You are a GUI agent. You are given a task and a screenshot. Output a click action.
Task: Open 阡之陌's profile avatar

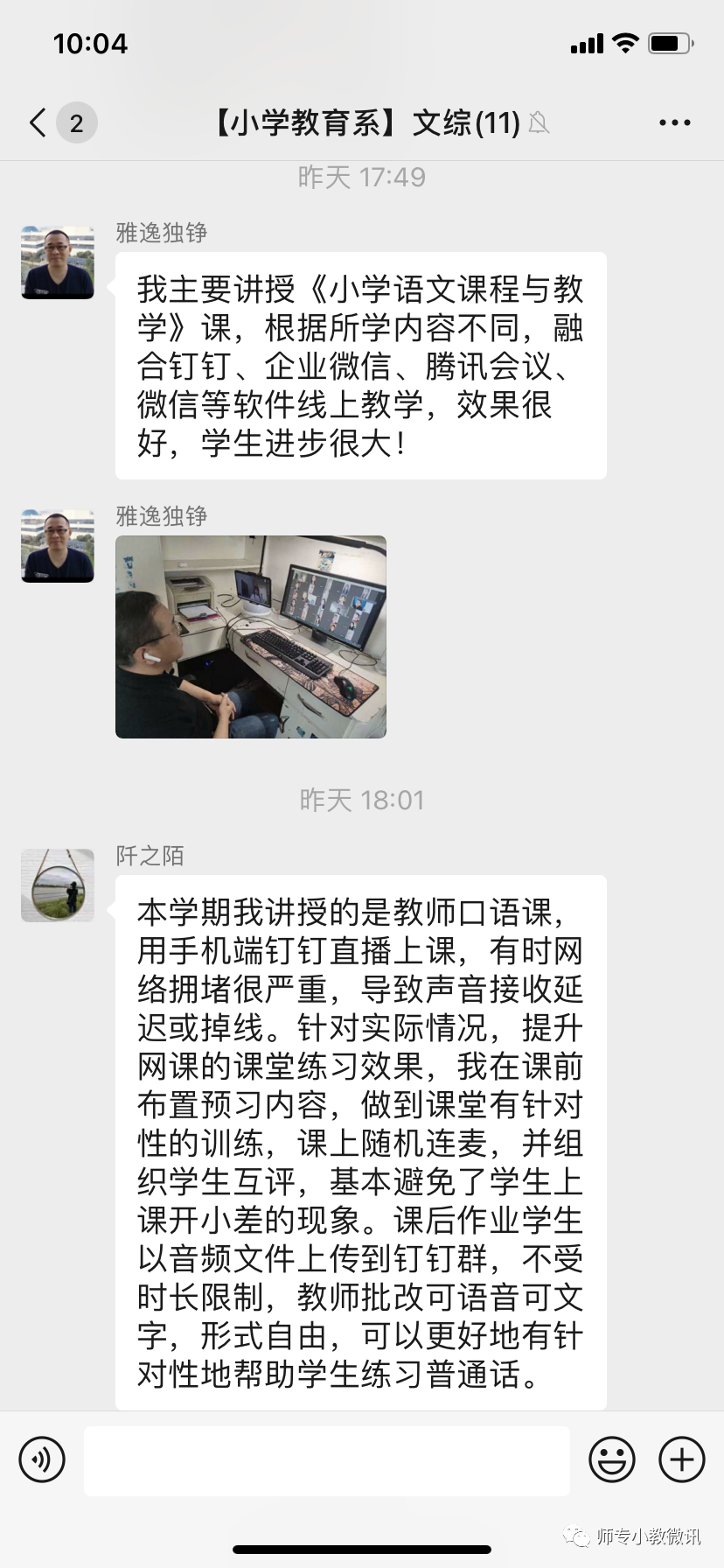pyautogui.click(x=58, y=885)
